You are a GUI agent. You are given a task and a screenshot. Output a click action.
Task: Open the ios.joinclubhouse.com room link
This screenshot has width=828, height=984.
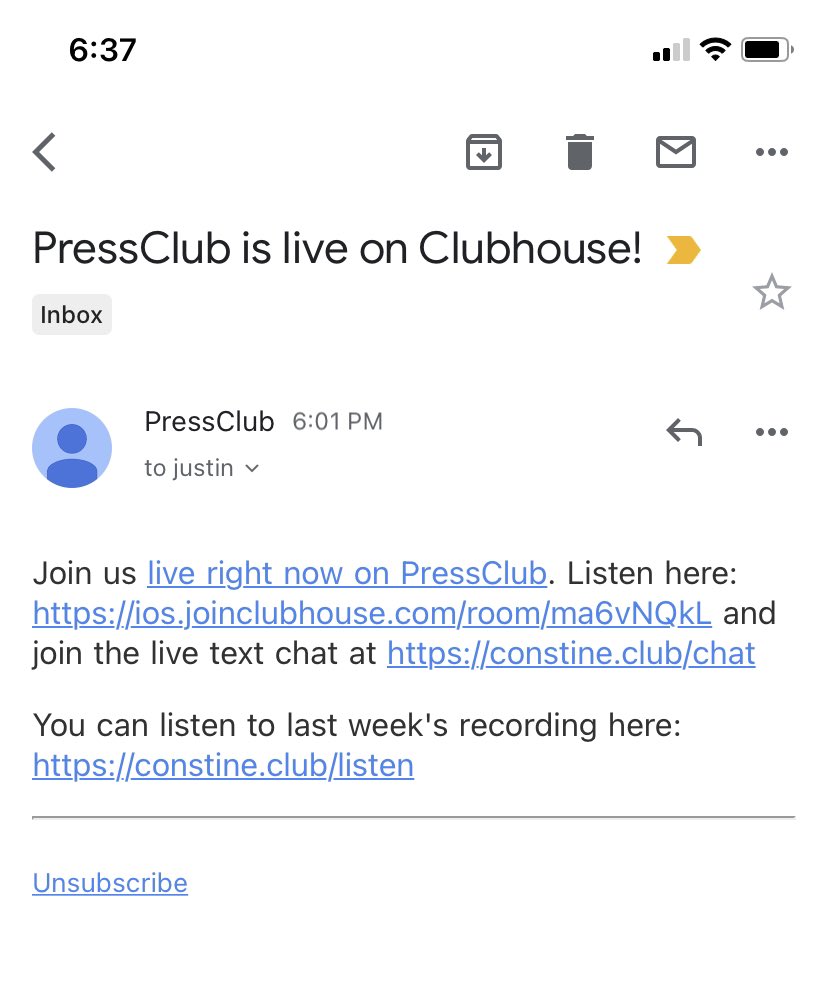click(x=371, y=613)
